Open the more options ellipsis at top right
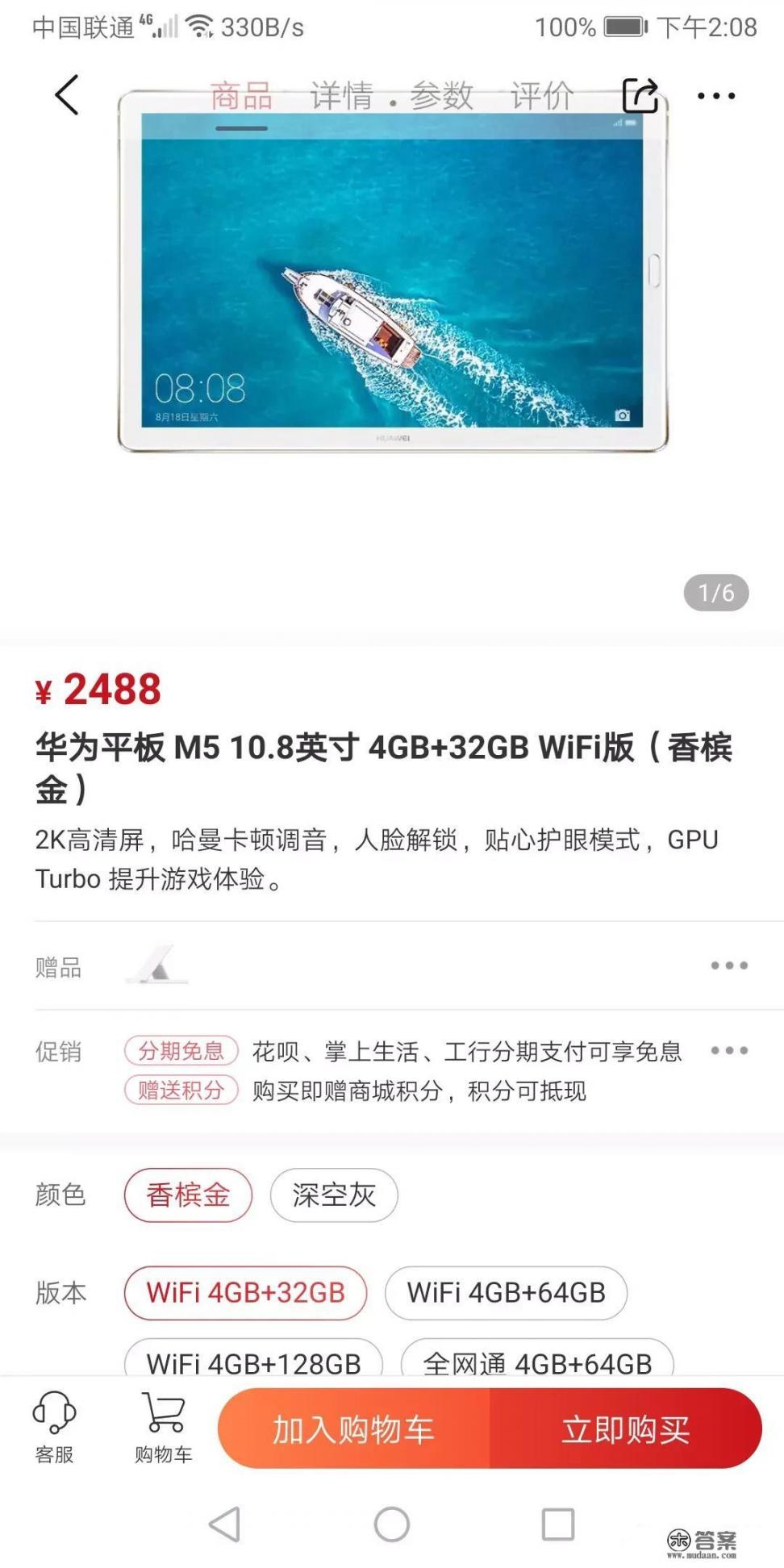The width and height of the screenshot is (784, 1568). point(716,97)
